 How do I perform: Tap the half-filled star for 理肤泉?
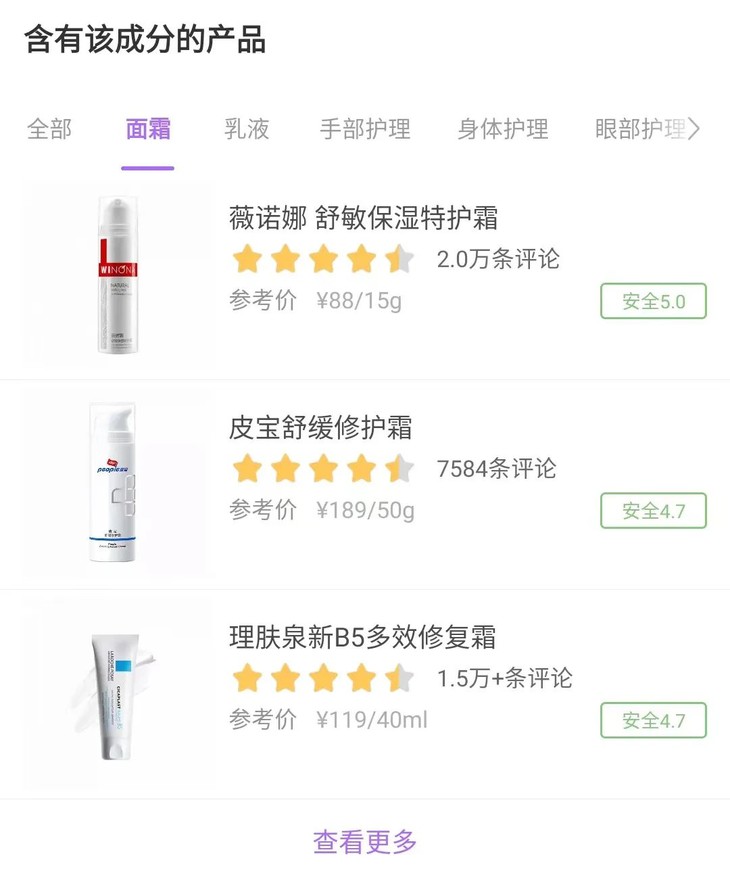pyautogui.click(x=397, y=679)
